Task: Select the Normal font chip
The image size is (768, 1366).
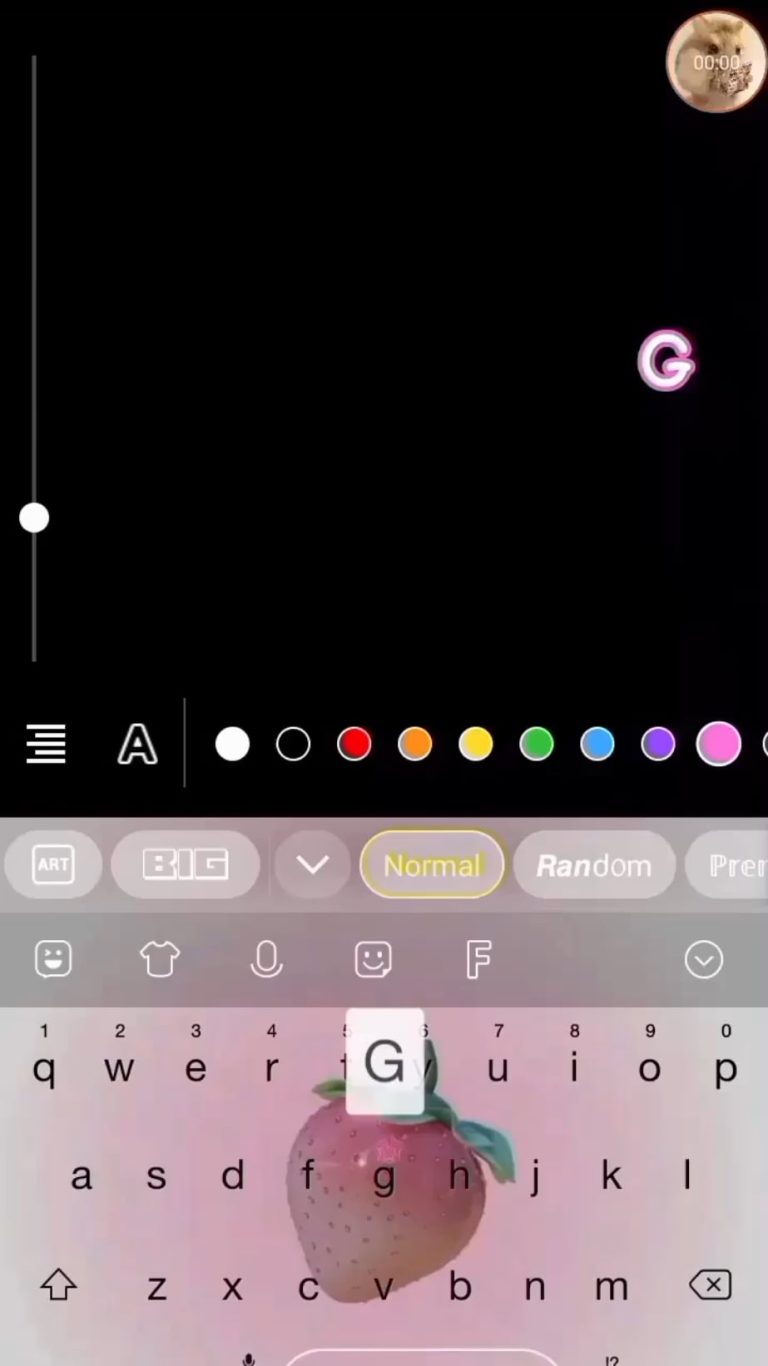Action: click(x=432, y=865)
